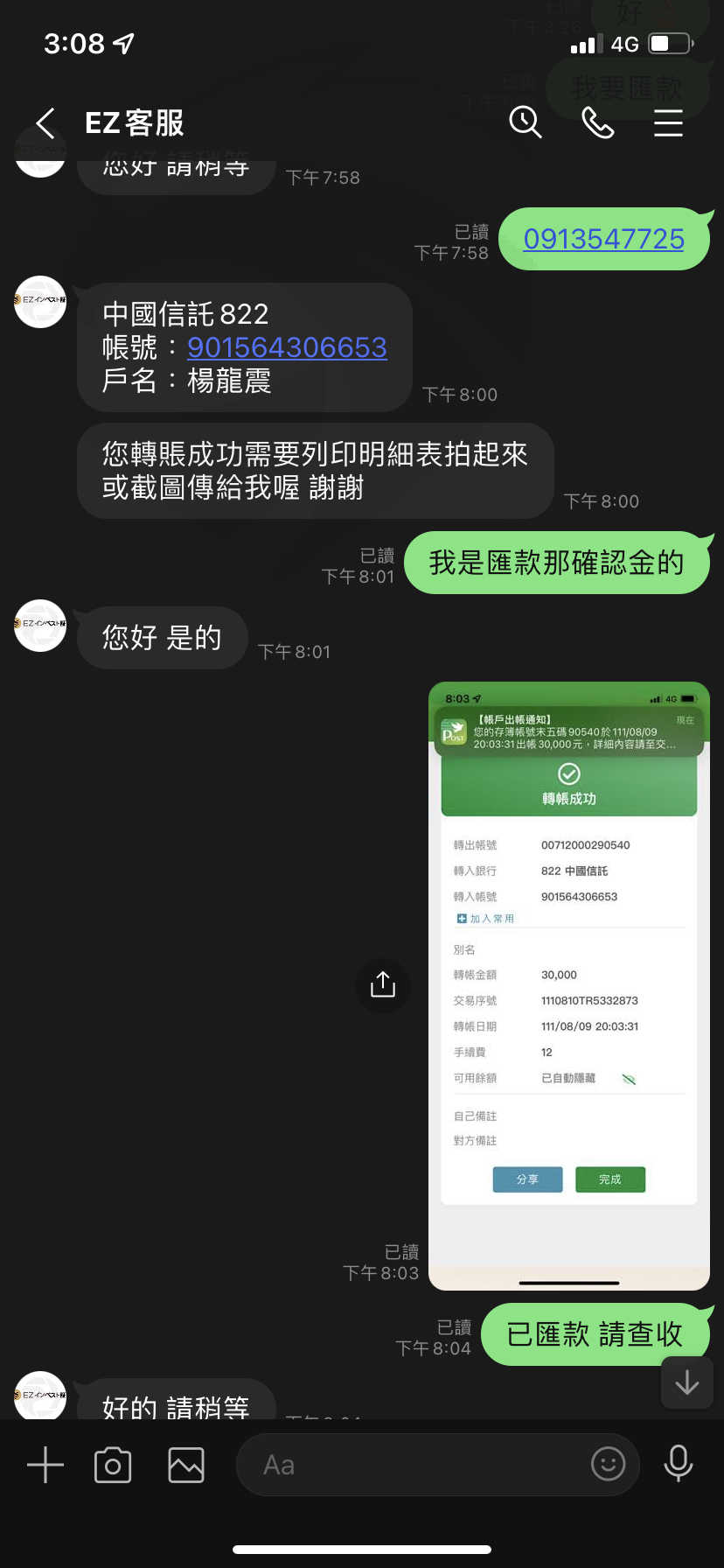This screenshot has height=1568, width=724.
Task: Start a voice call with EZ客服
Action: pyautogui.click(x=598, y=122)
